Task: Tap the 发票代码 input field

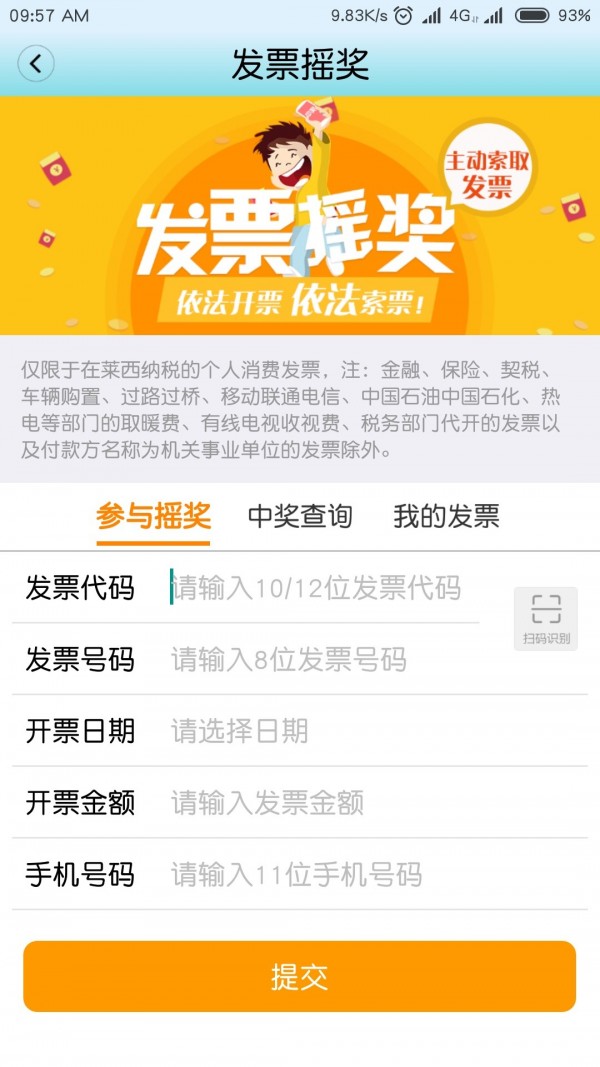Action: (320, 588)
